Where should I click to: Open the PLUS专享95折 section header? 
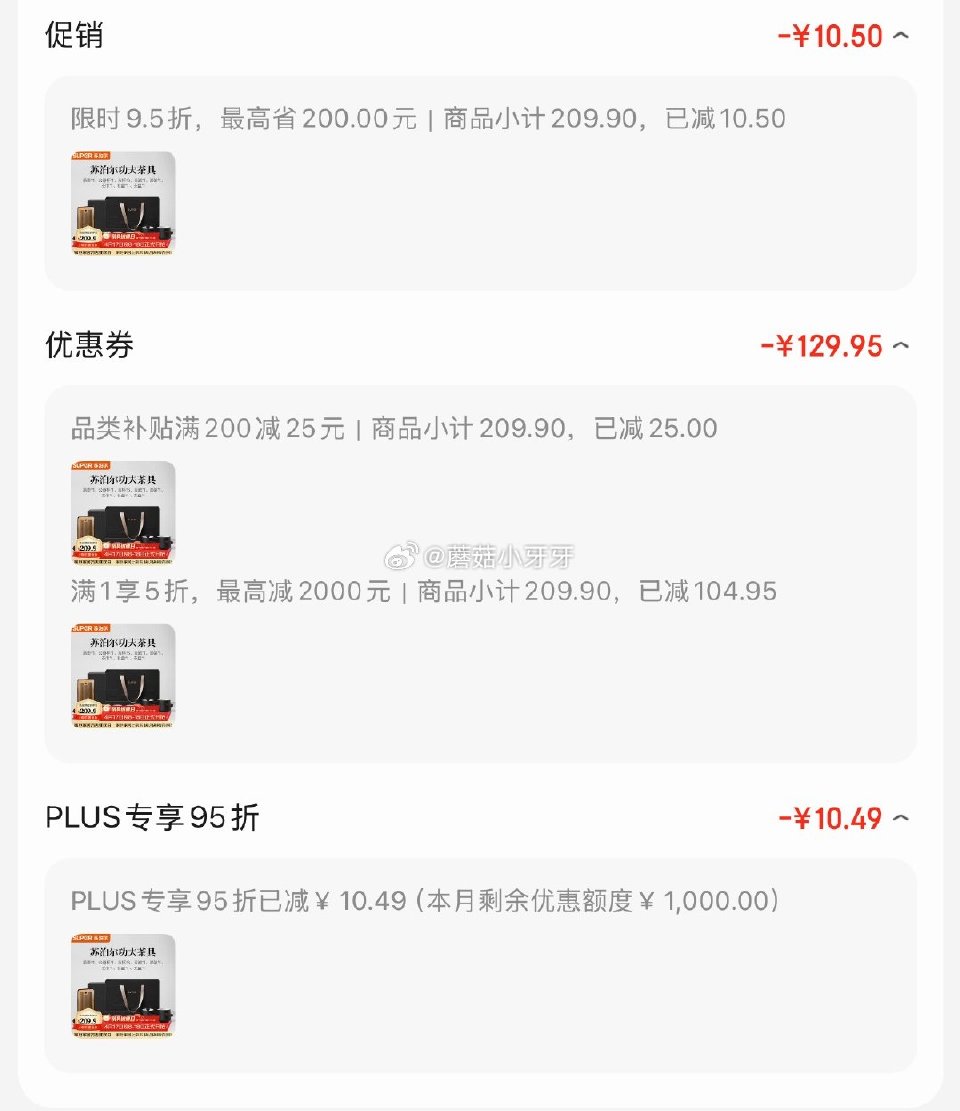point(150,817)
